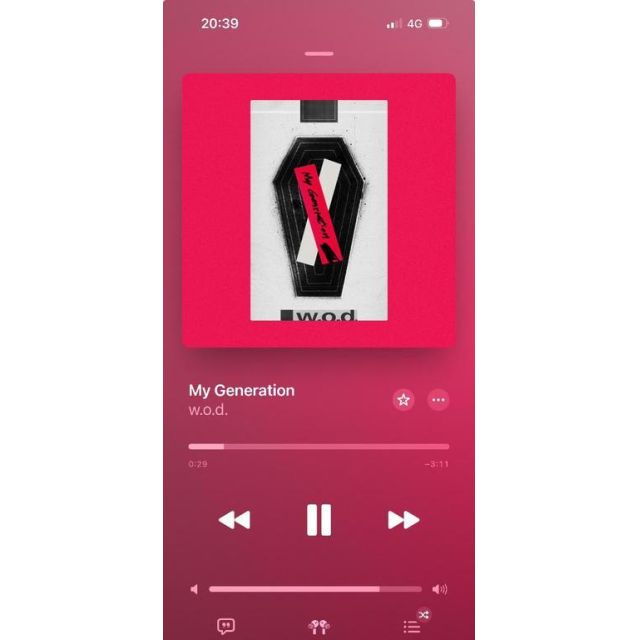Tap the song progress bar

pyautogui.click(x=318, y=446)
